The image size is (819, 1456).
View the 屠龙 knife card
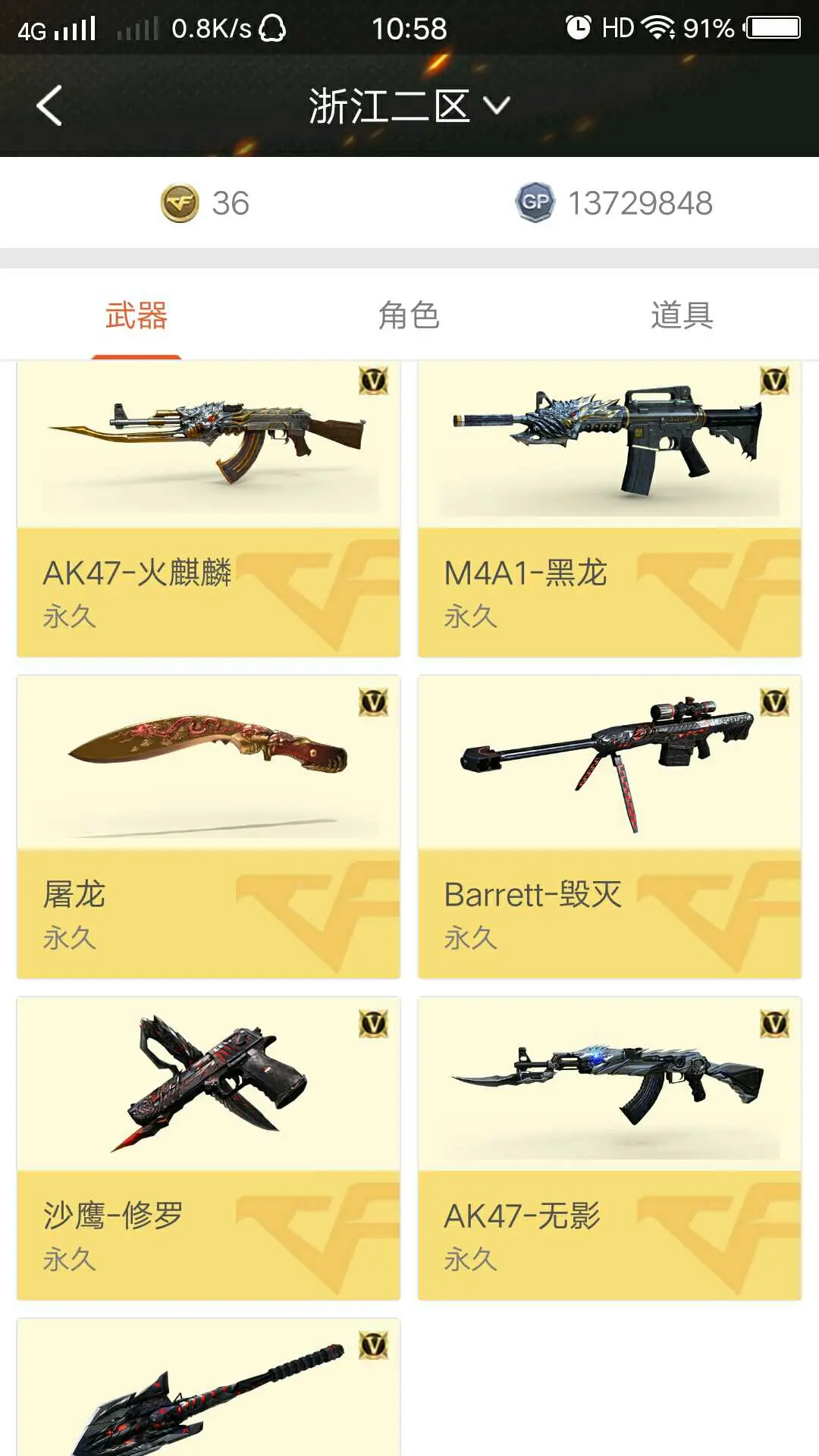pyautogui.click(x=209, y=827)
